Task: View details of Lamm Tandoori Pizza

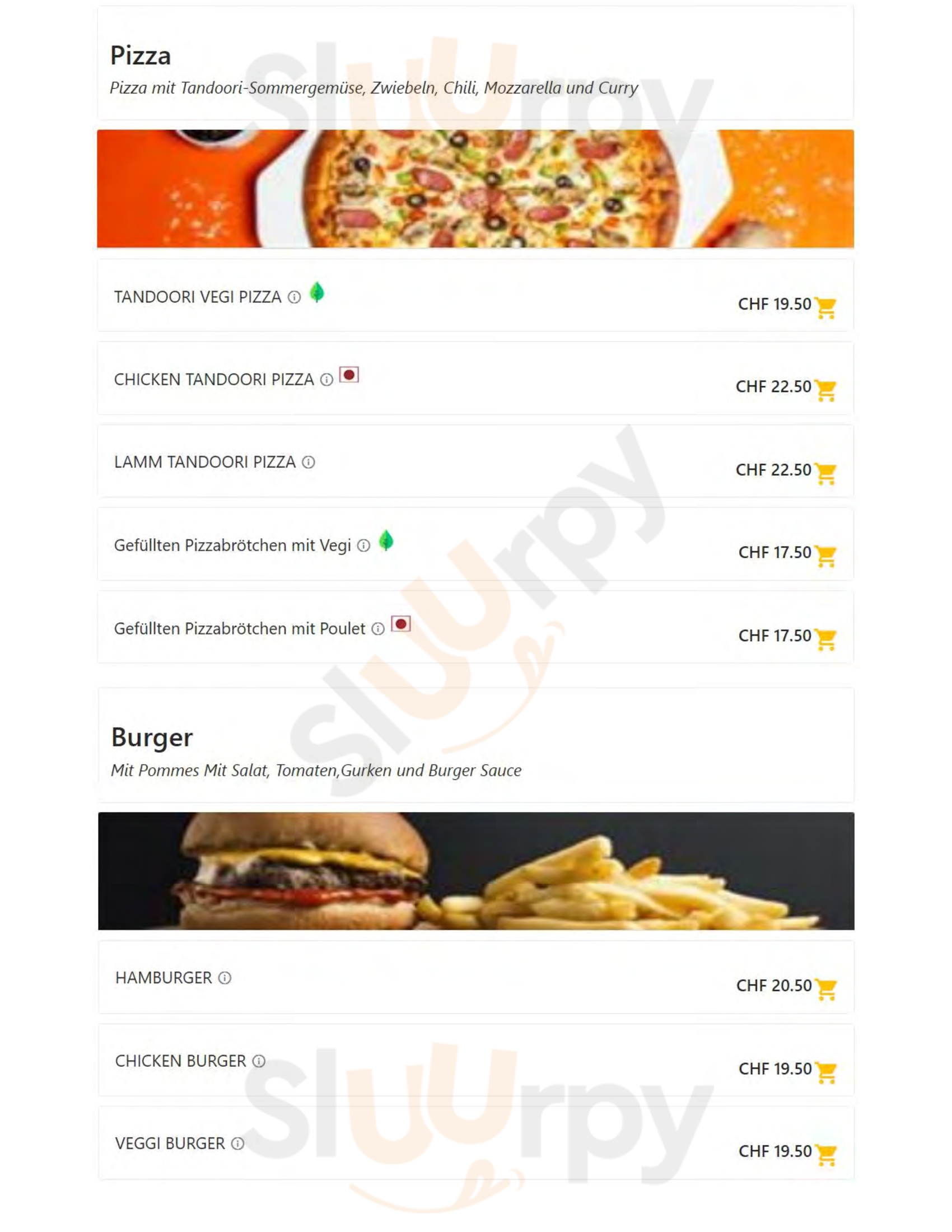Action: click(x=309, y=463)
